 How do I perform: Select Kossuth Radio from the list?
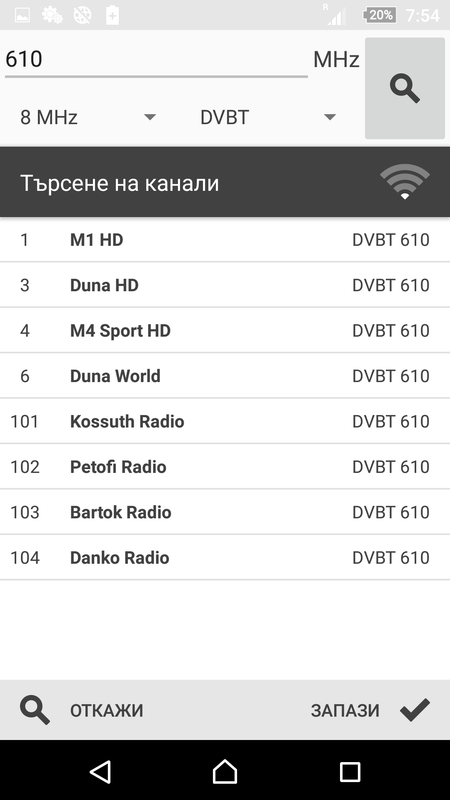(x=225, y=421)
